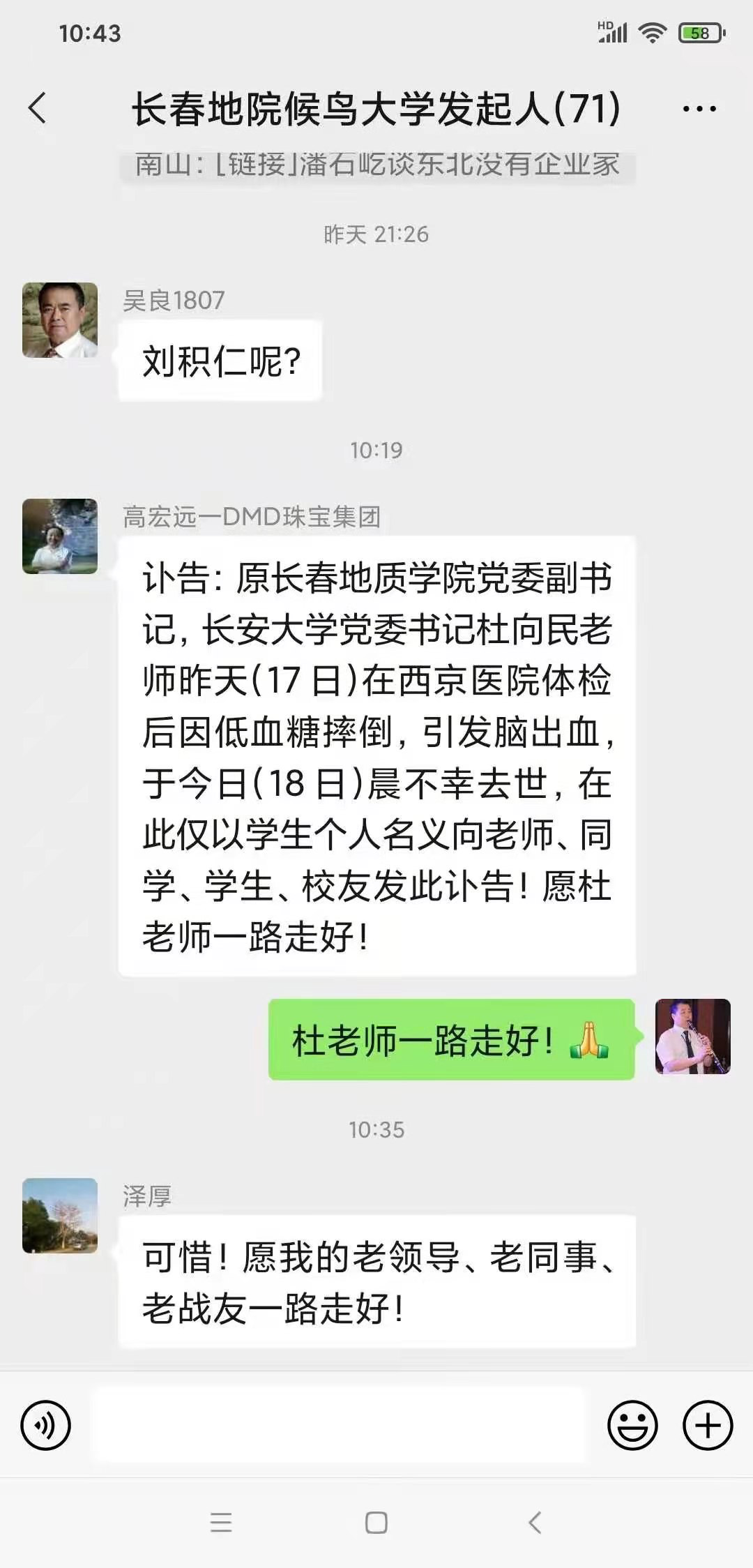Open 泽厚's profile avatar
The height and width of the screenshot is (1568, 753).
[x=60, y=1216]
